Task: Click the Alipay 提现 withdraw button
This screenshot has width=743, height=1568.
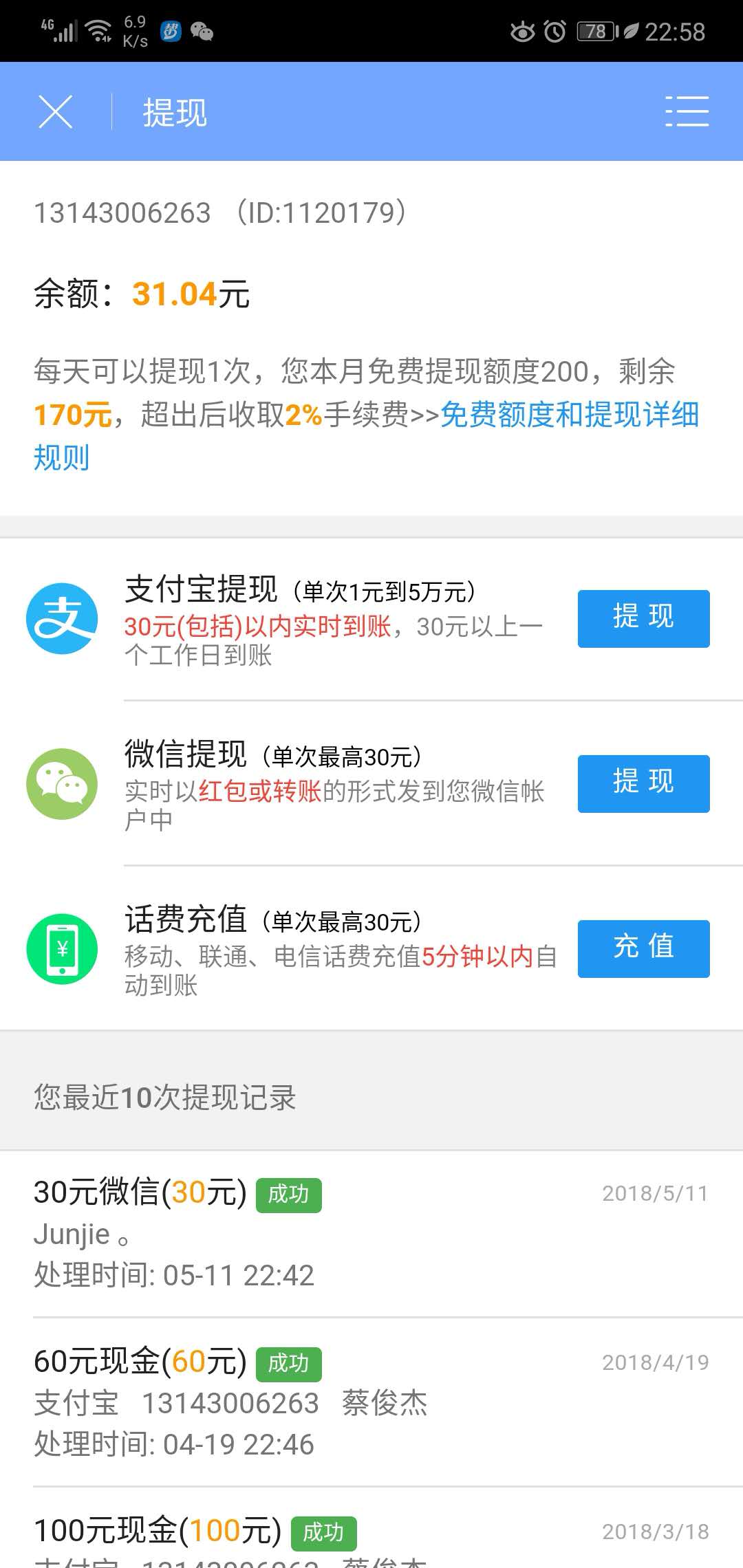Action: (x=643, y=618)
